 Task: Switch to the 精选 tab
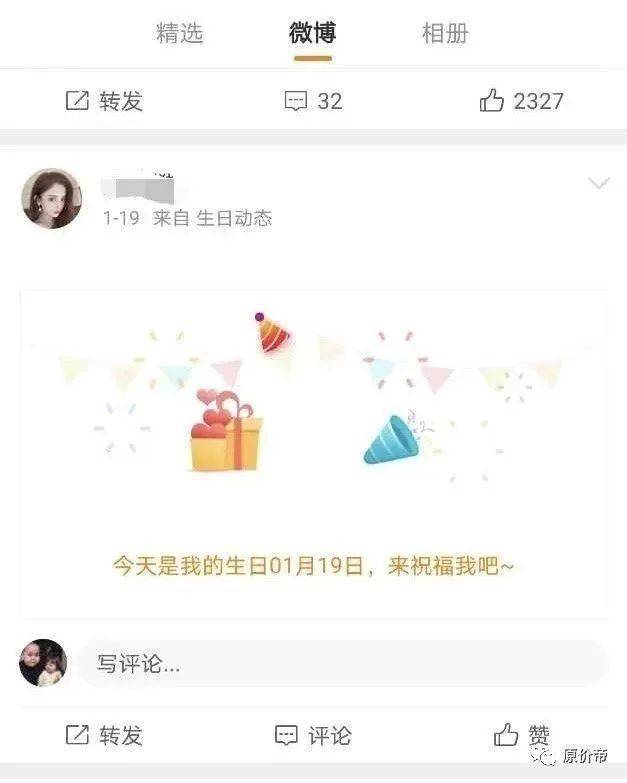(180, 33)
